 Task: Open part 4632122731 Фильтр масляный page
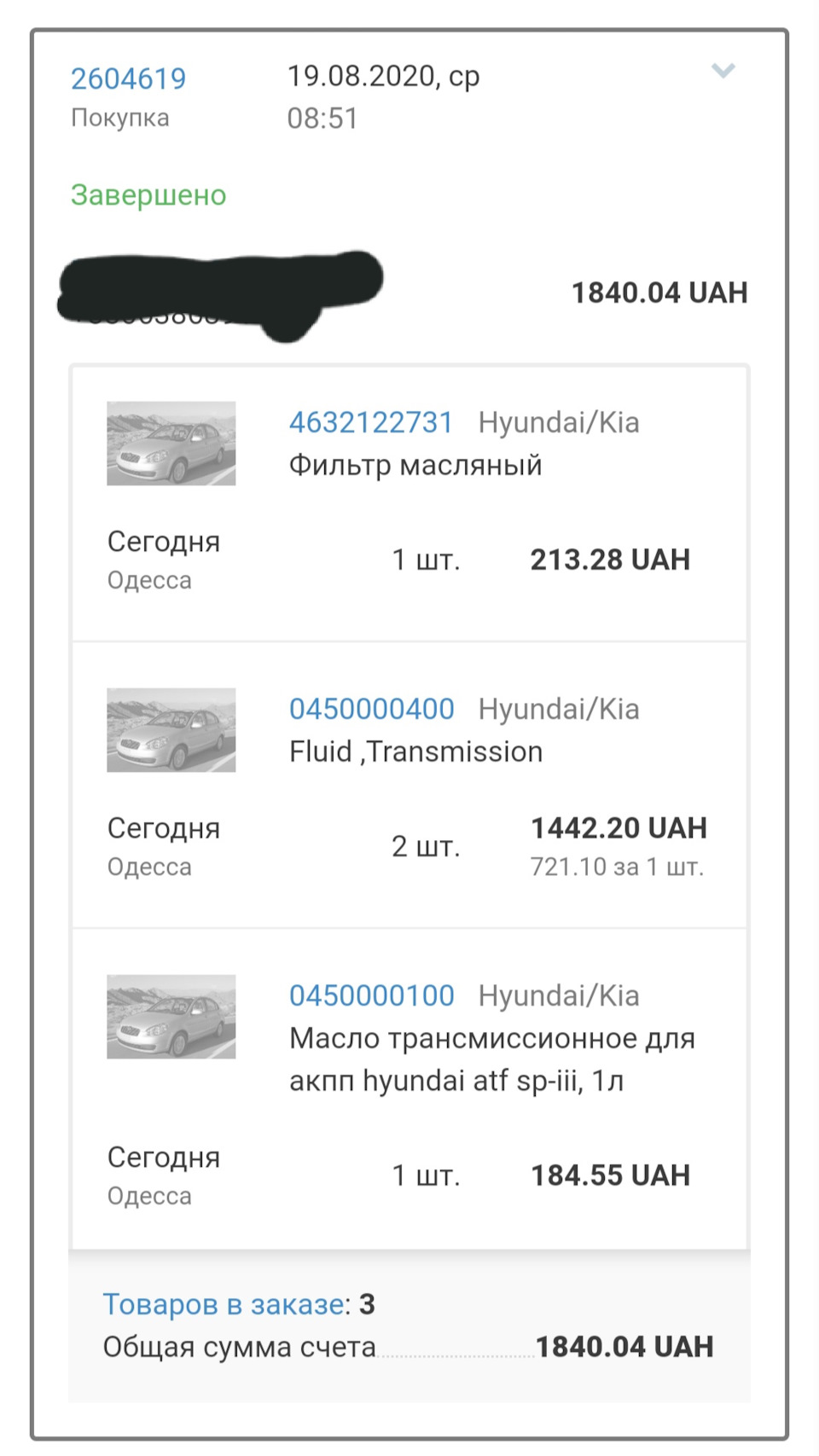(x=371, y=421)
